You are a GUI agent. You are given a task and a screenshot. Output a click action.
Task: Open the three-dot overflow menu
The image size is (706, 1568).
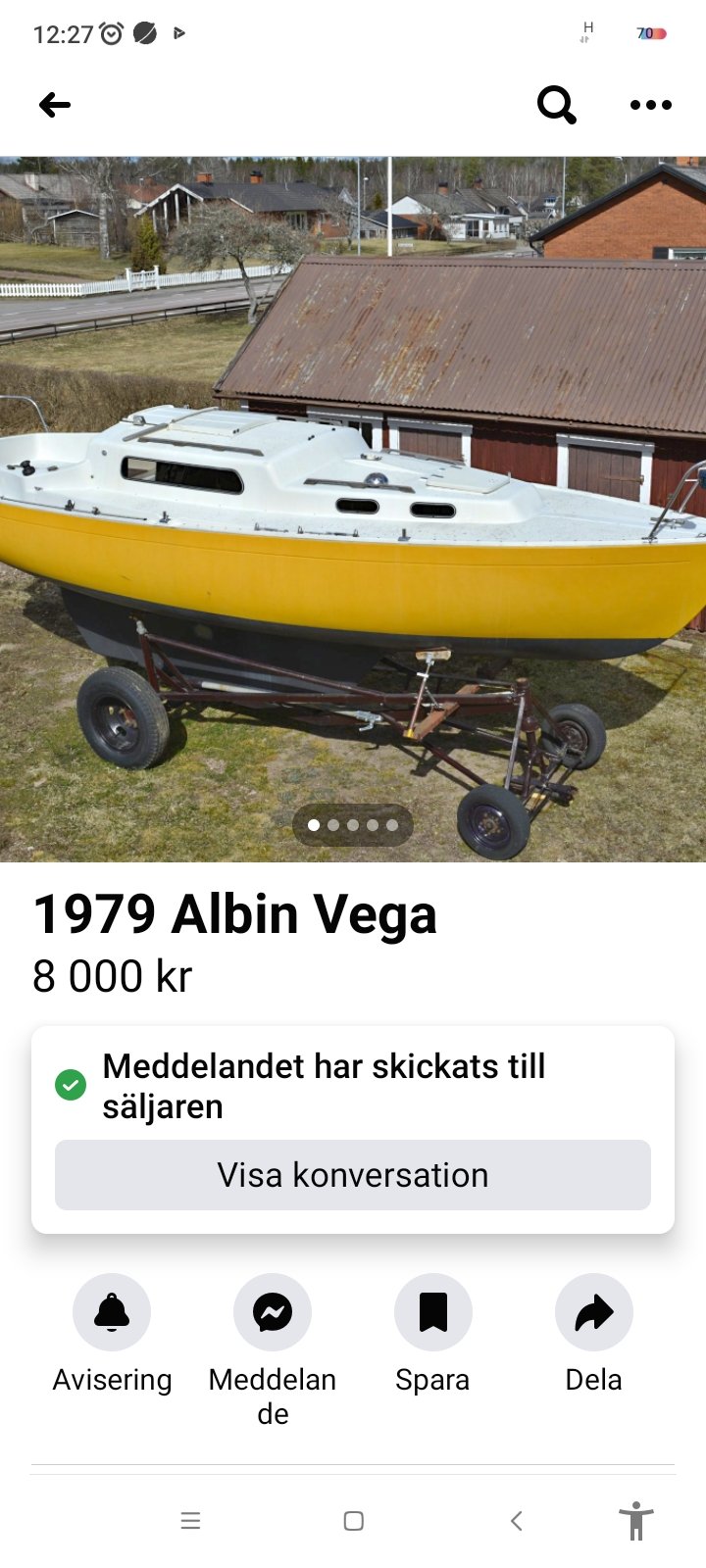650,105
